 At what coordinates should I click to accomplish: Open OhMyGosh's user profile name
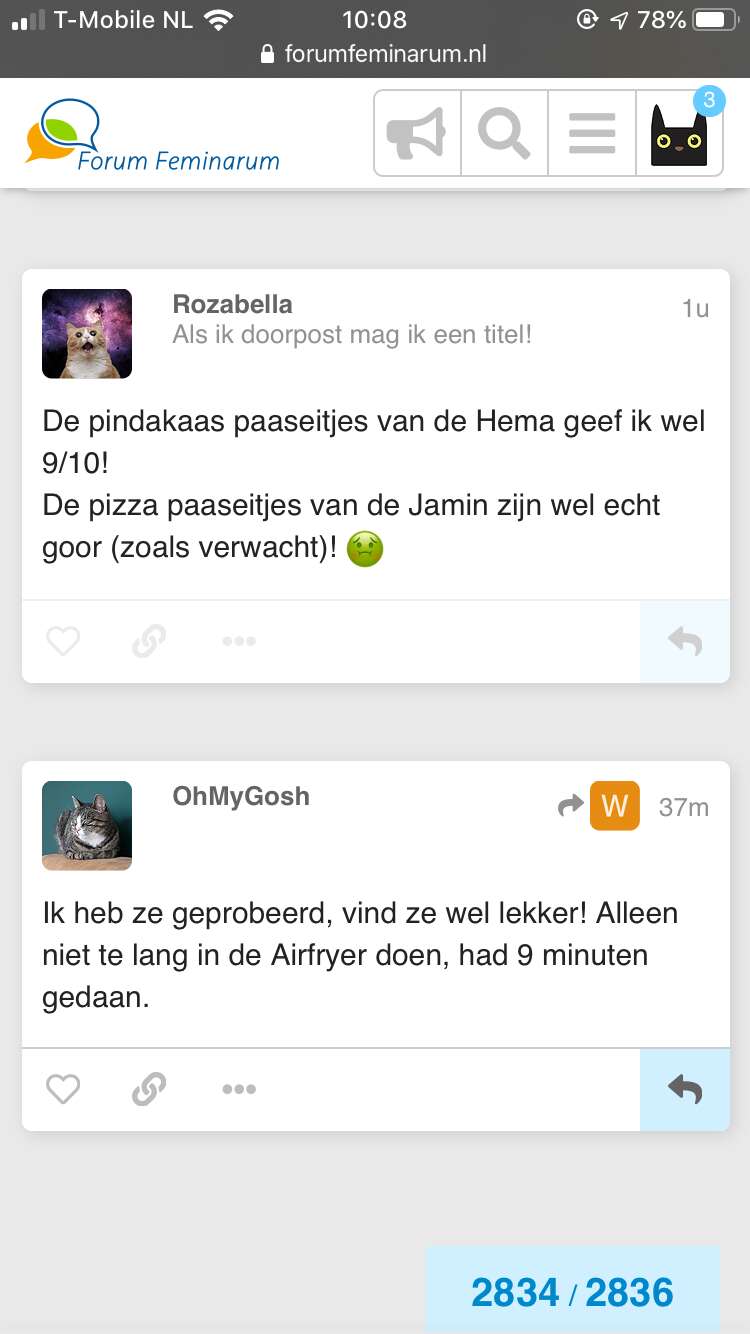(x=241, y=796)
